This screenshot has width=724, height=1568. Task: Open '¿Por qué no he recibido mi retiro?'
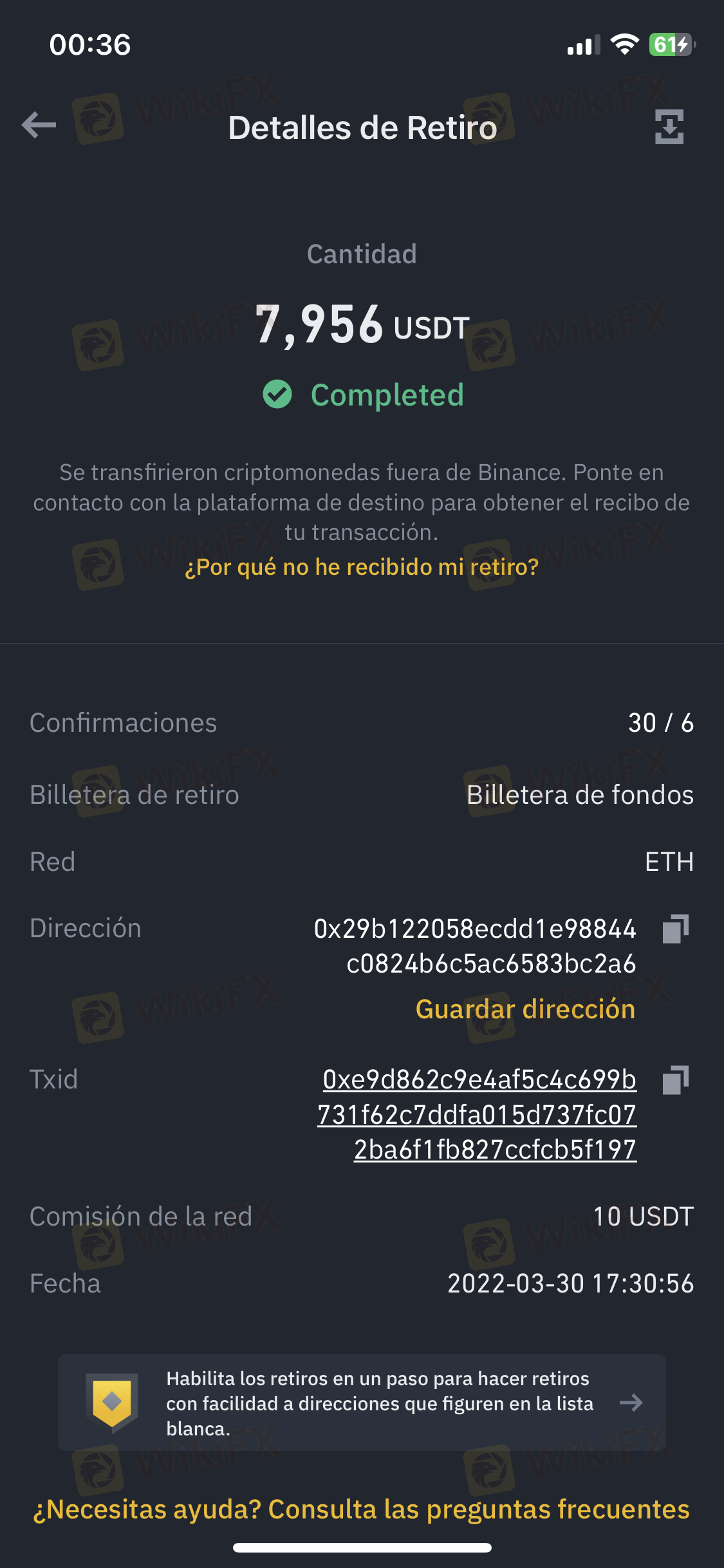click(362, 567)
